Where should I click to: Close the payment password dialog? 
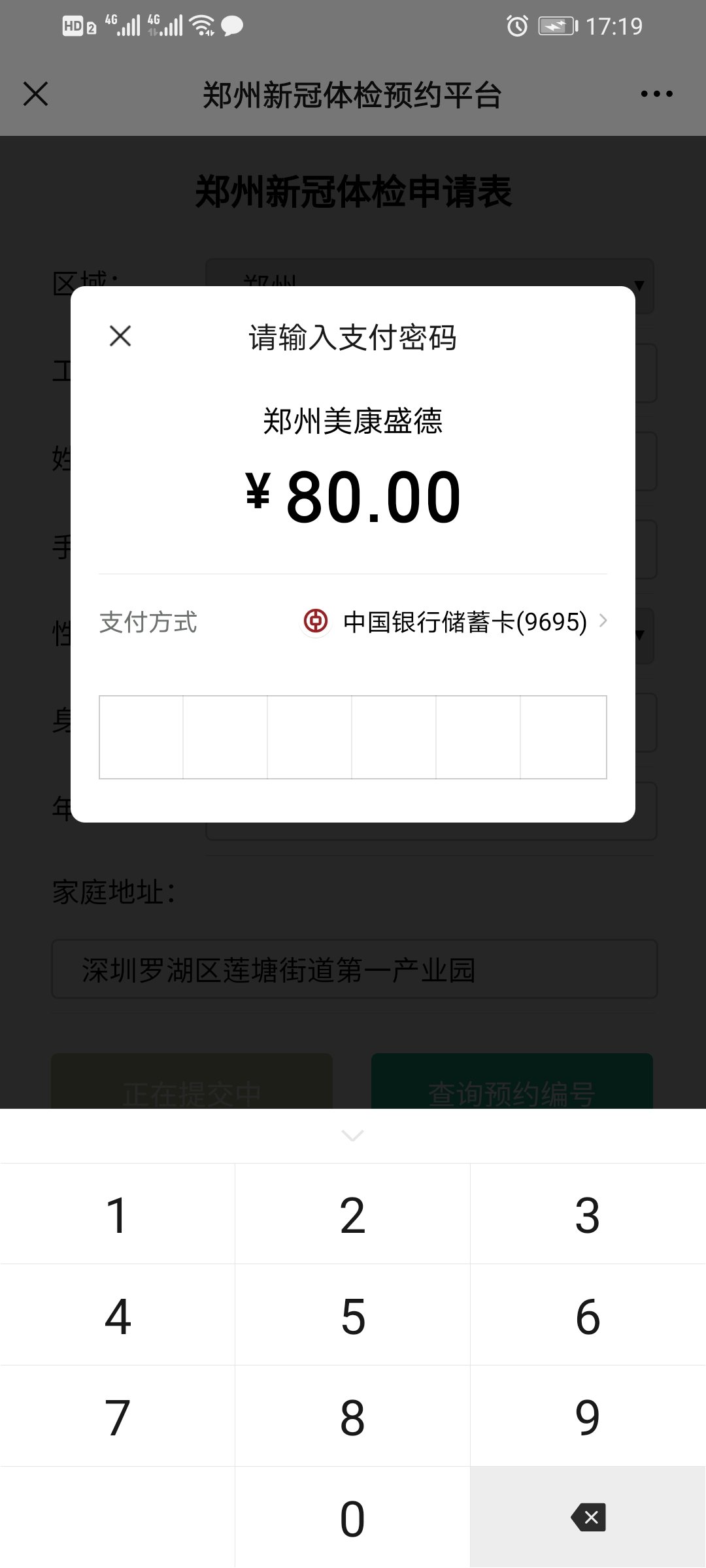pyautogui.click(x=120, y=336)
